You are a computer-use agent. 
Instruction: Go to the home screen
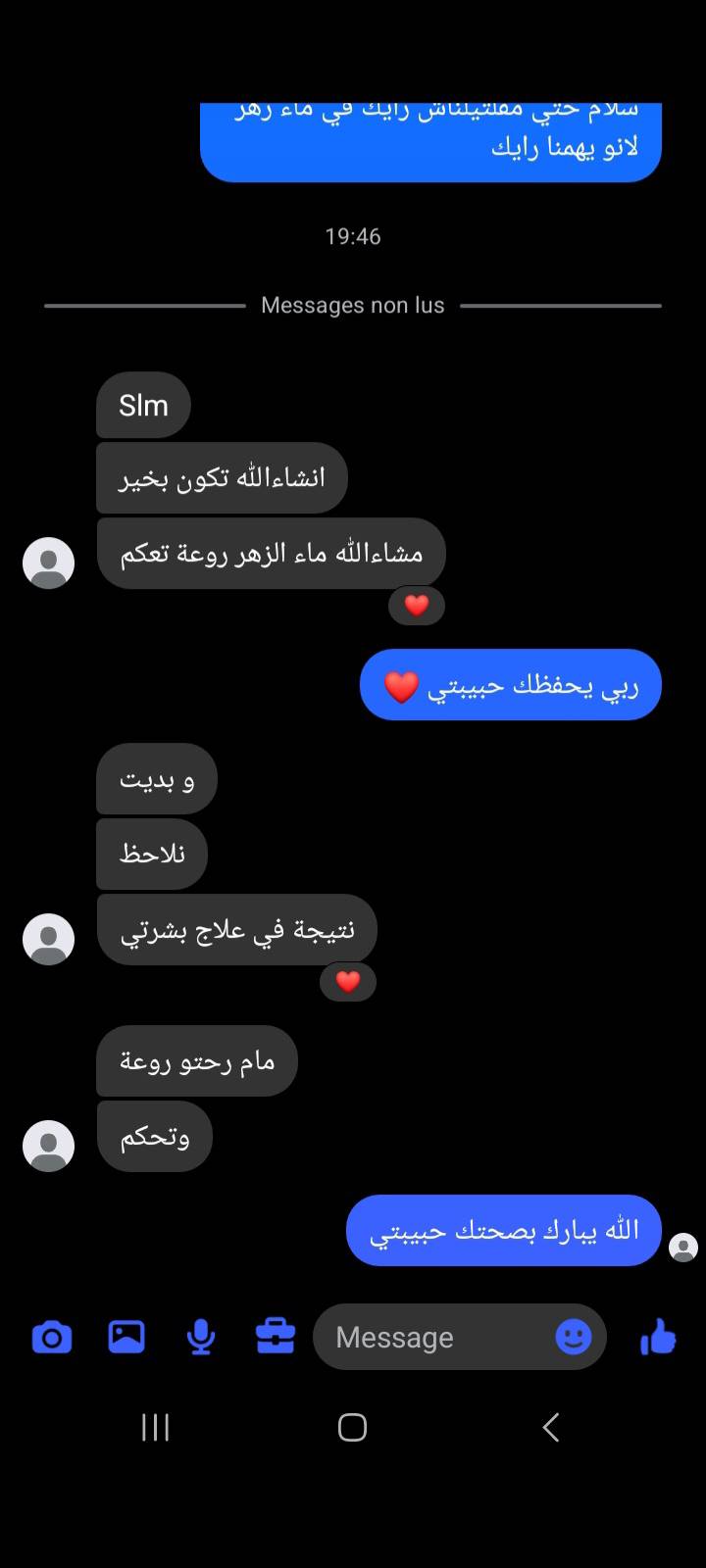tap(352, 1427)
